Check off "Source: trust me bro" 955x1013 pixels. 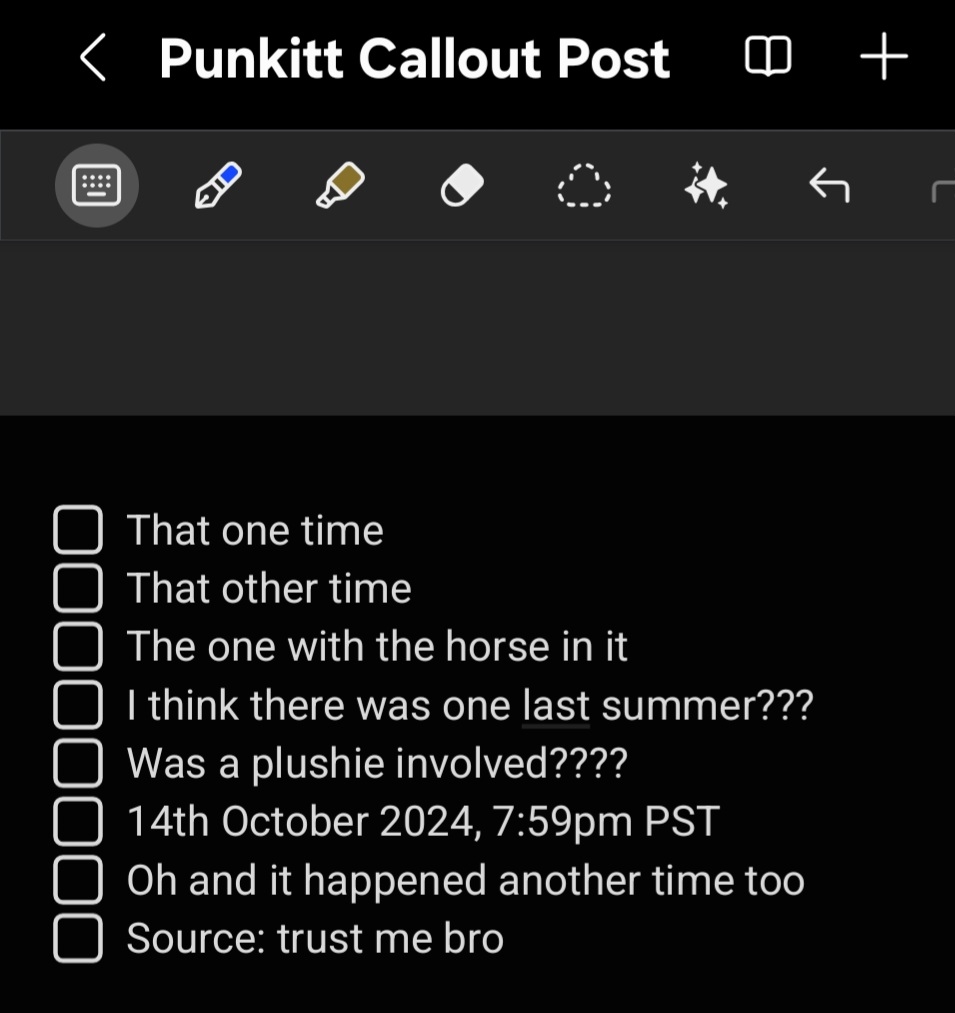coord(78,938)
